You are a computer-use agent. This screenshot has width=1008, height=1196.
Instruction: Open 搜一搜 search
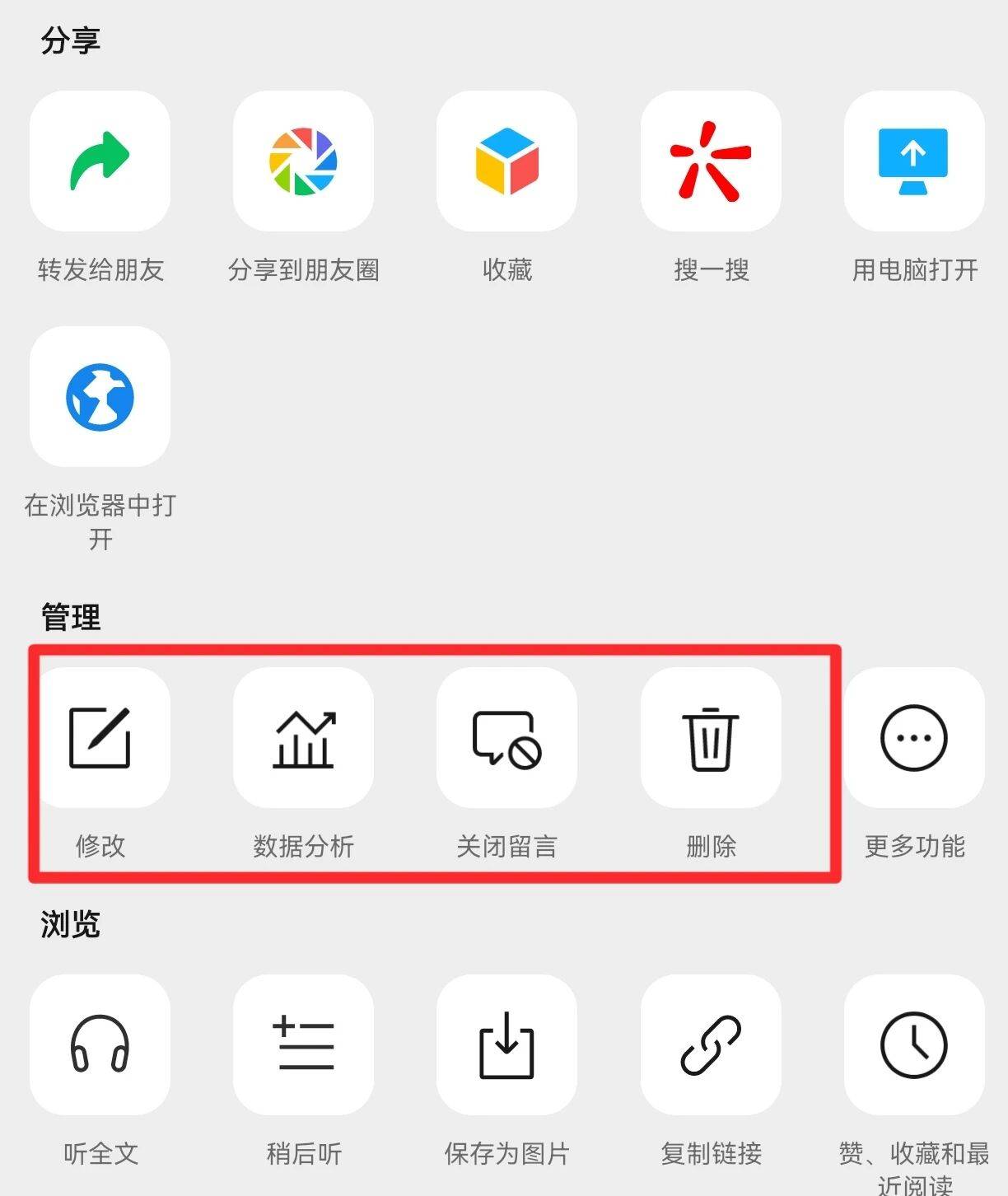pos(710,161)
